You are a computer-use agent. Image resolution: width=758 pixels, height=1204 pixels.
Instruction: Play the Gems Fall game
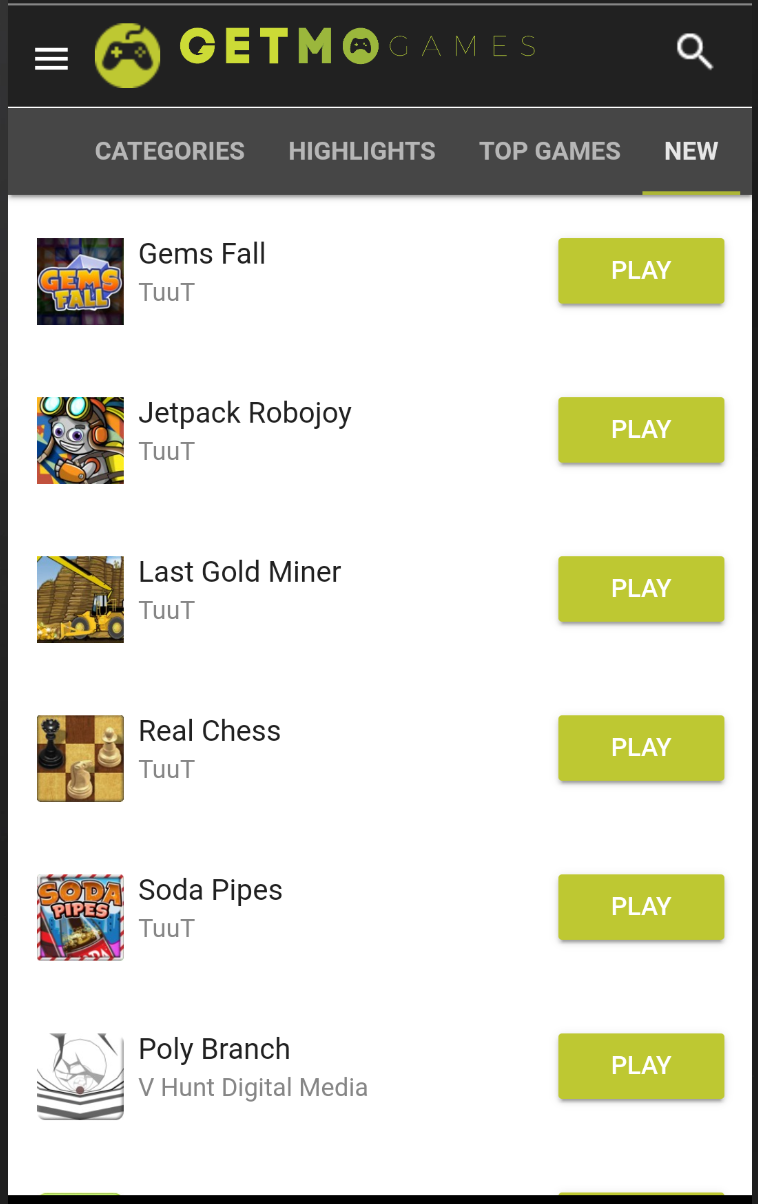click(640, 271)
